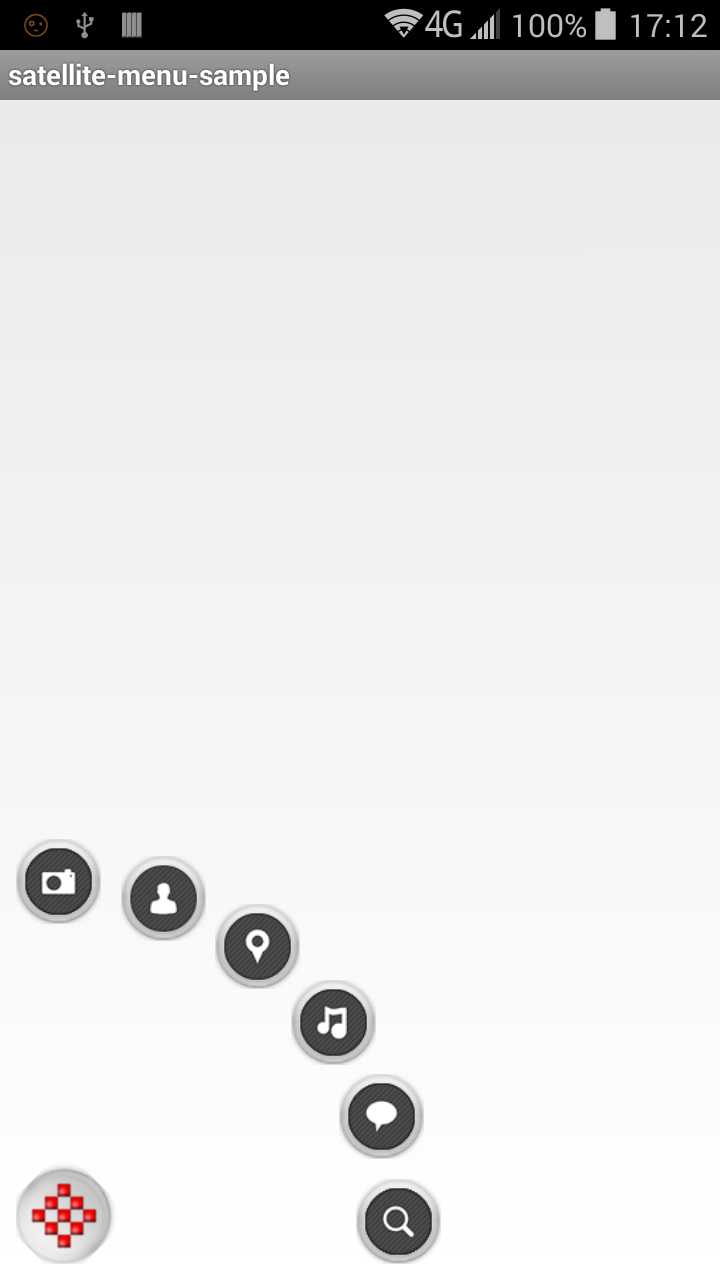This screenshot has height=1280, width=720.
Task: Open the person profile satellite icon
Action: tap(163, 897)
